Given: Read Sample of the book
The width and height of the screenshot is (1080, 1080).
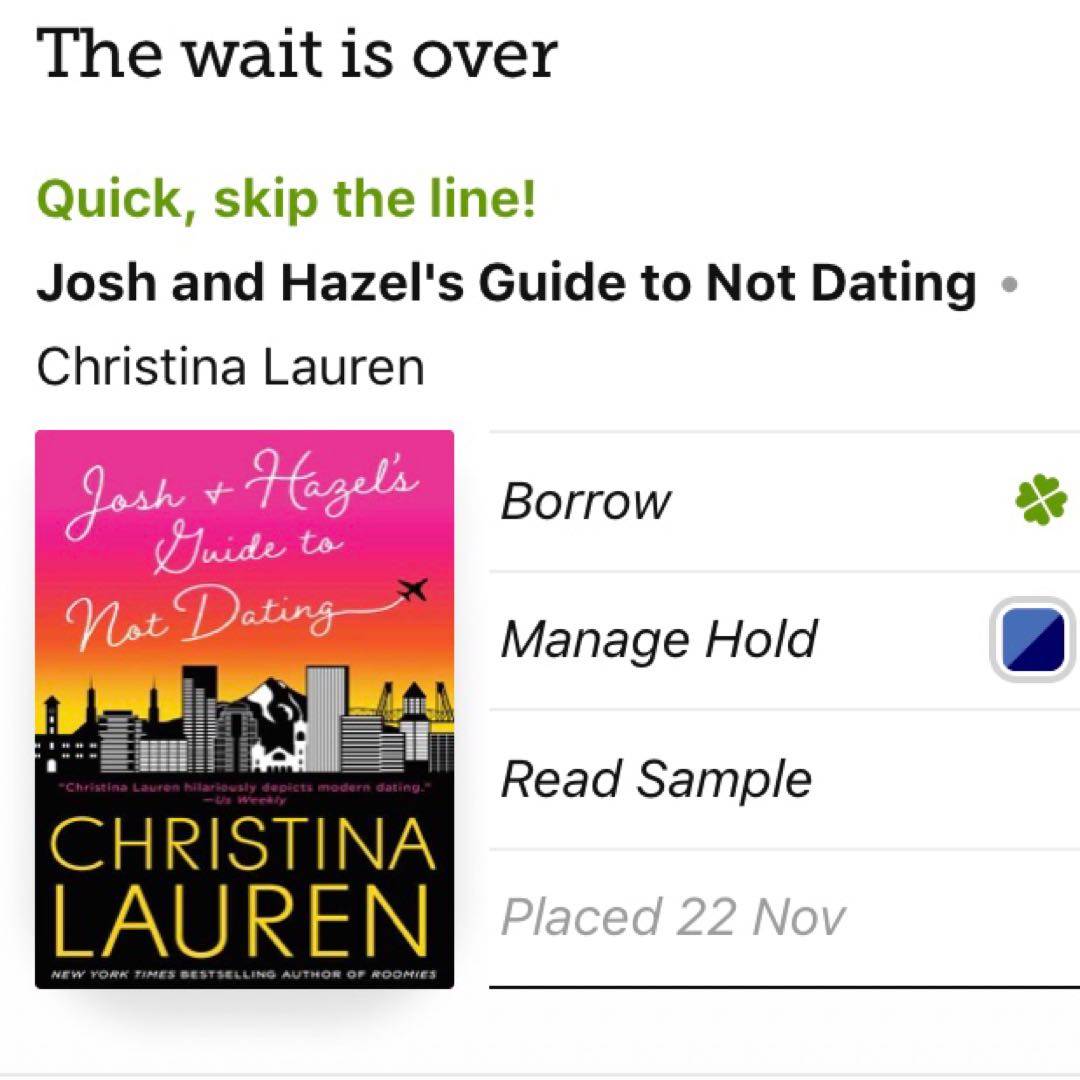Looking at the screenshot, I should pyautogui.click(x=656, y=780).
